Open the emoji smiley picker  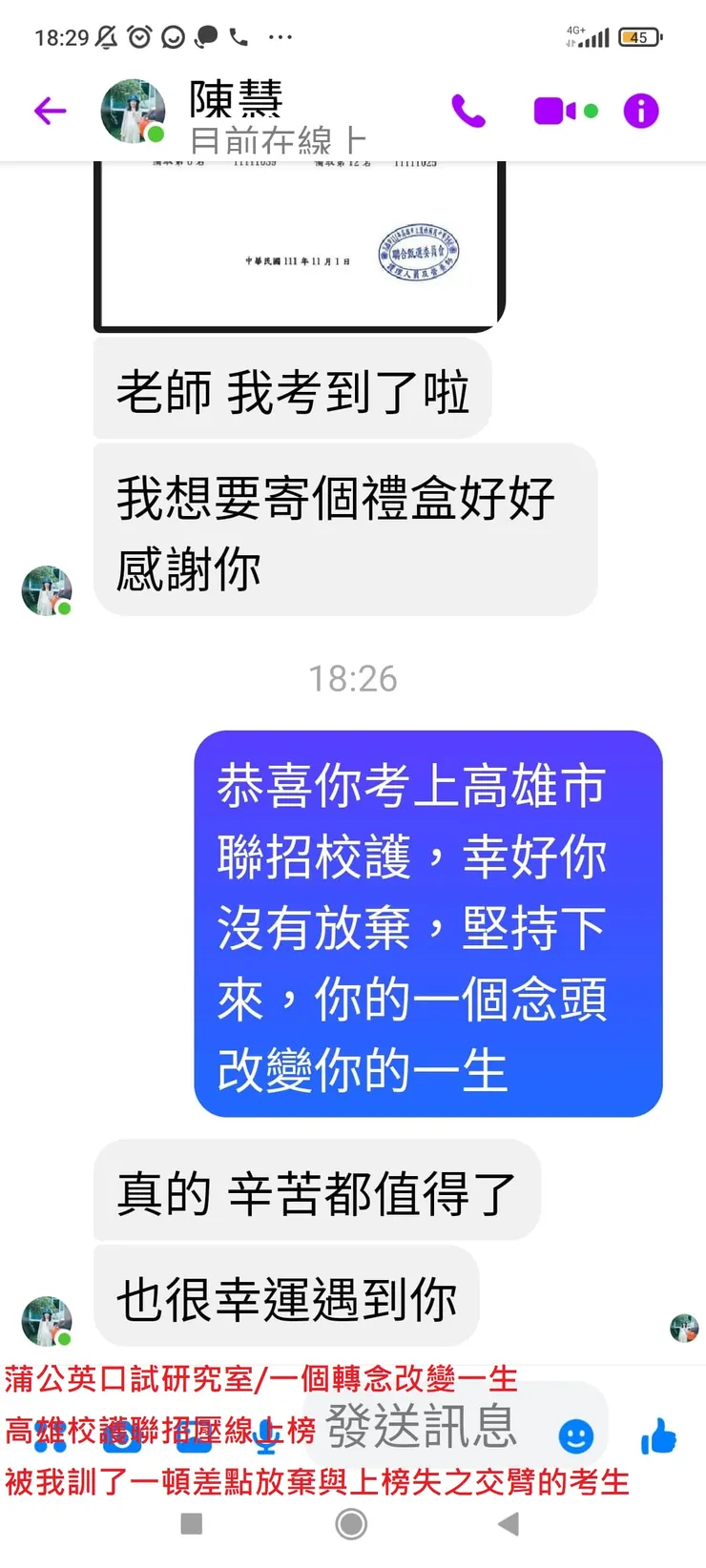(575, 1435)
